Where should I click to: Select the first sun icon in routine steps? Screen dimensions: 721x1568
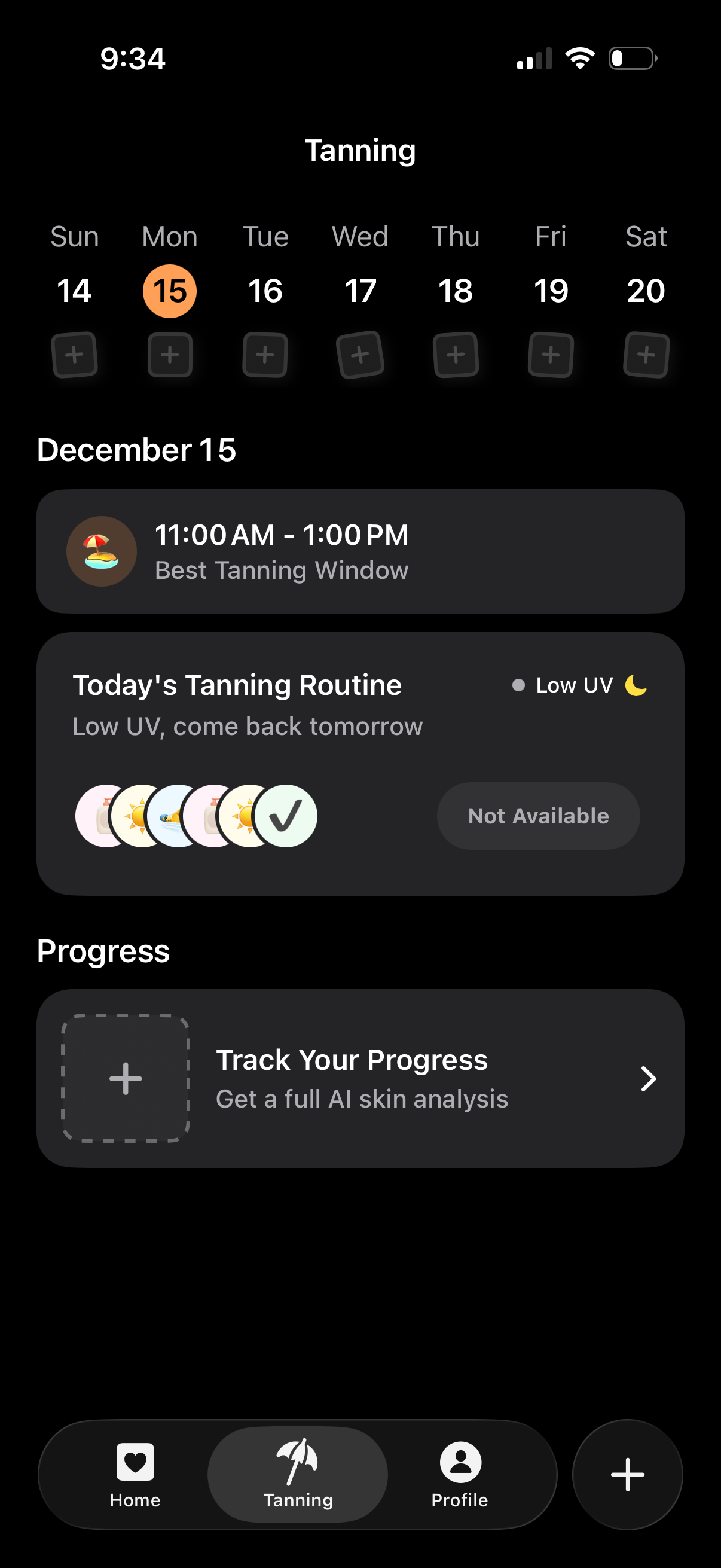pyautogui.click(x=139, y=816)
